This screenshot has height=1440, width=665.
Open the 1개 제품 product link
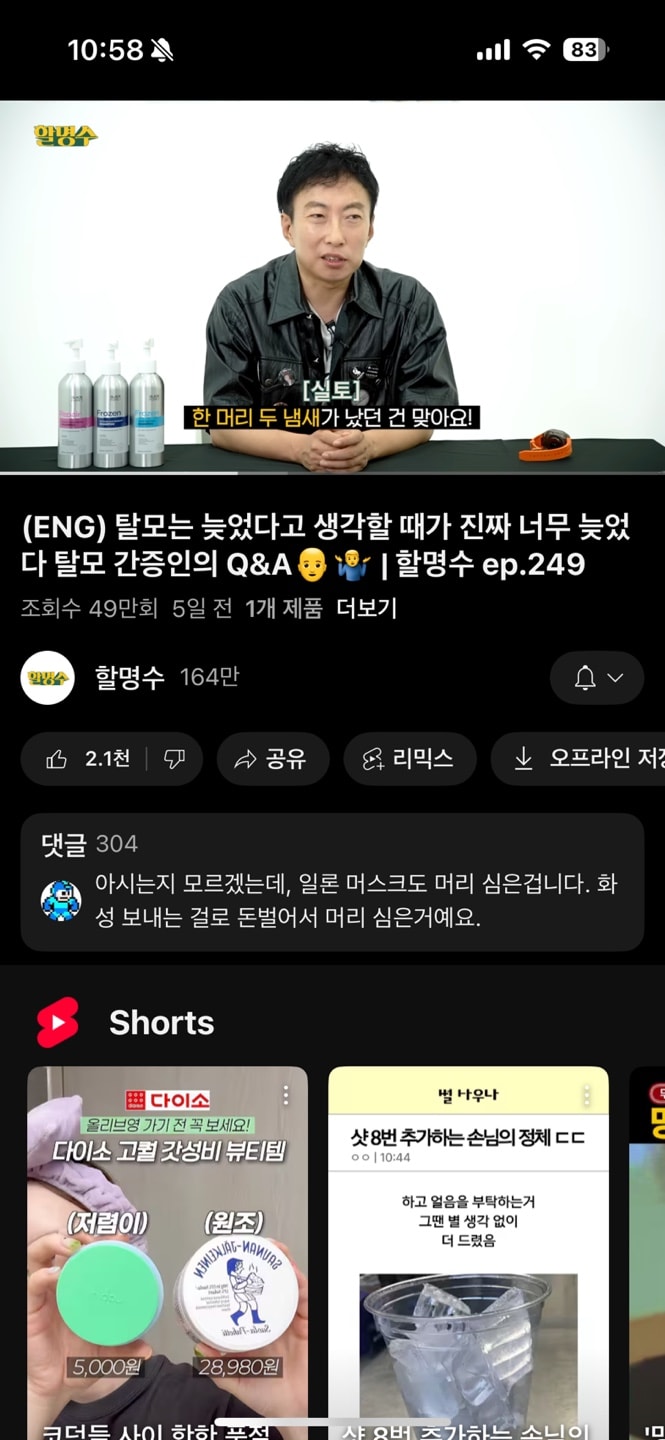tap(284, 608)
